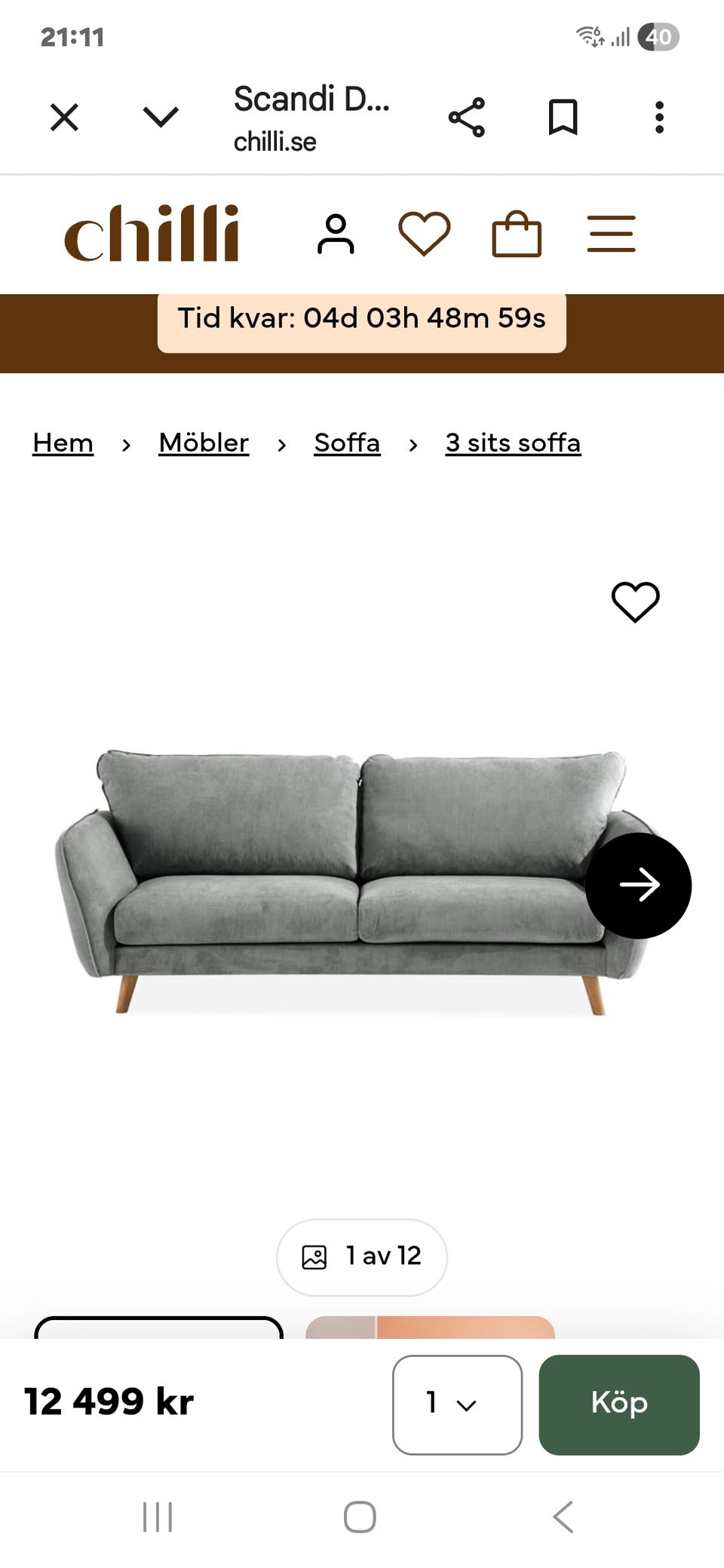Tap the countdown timer banner
The image size is (724, 1568).
point(361,318)
